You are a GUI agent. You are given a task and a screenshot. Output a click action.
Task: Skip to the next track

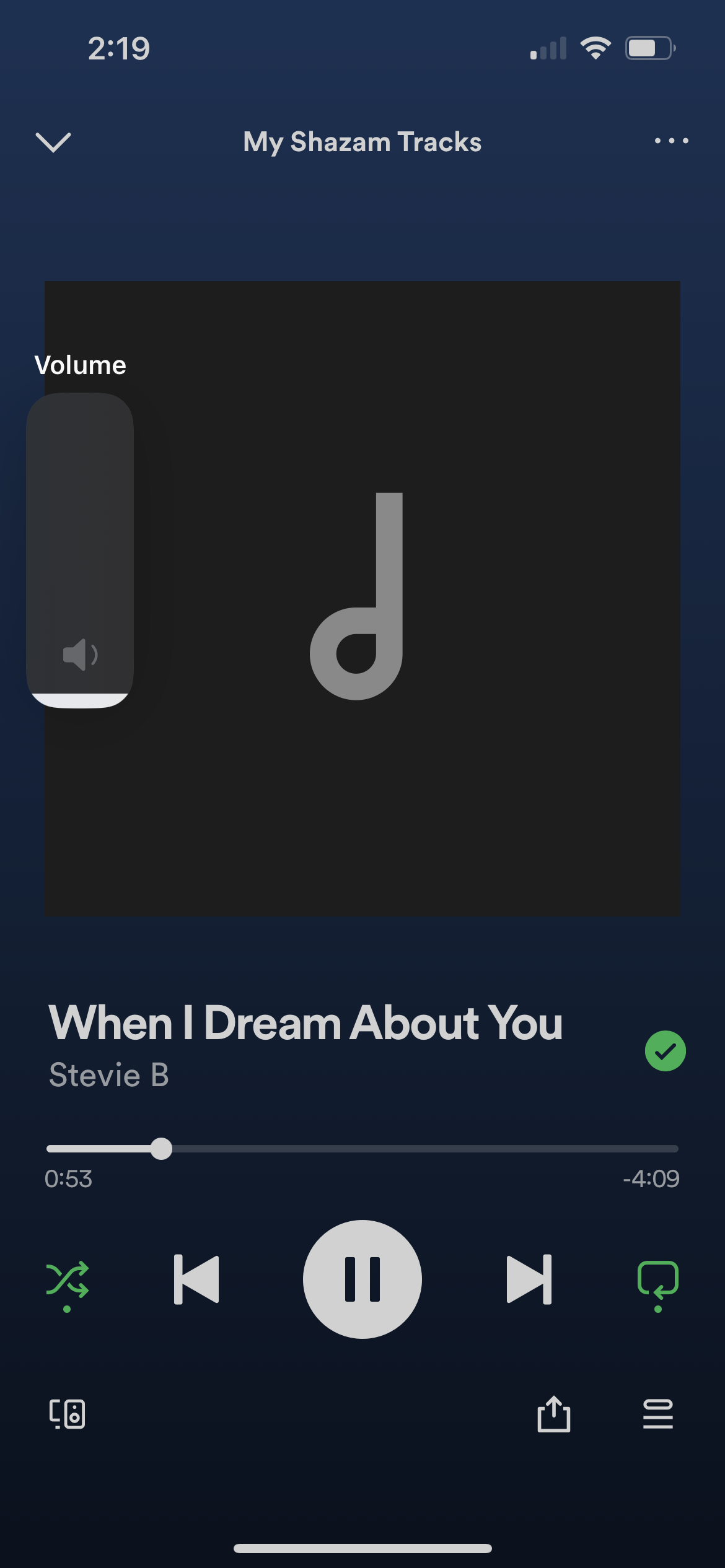[529, 1279]
